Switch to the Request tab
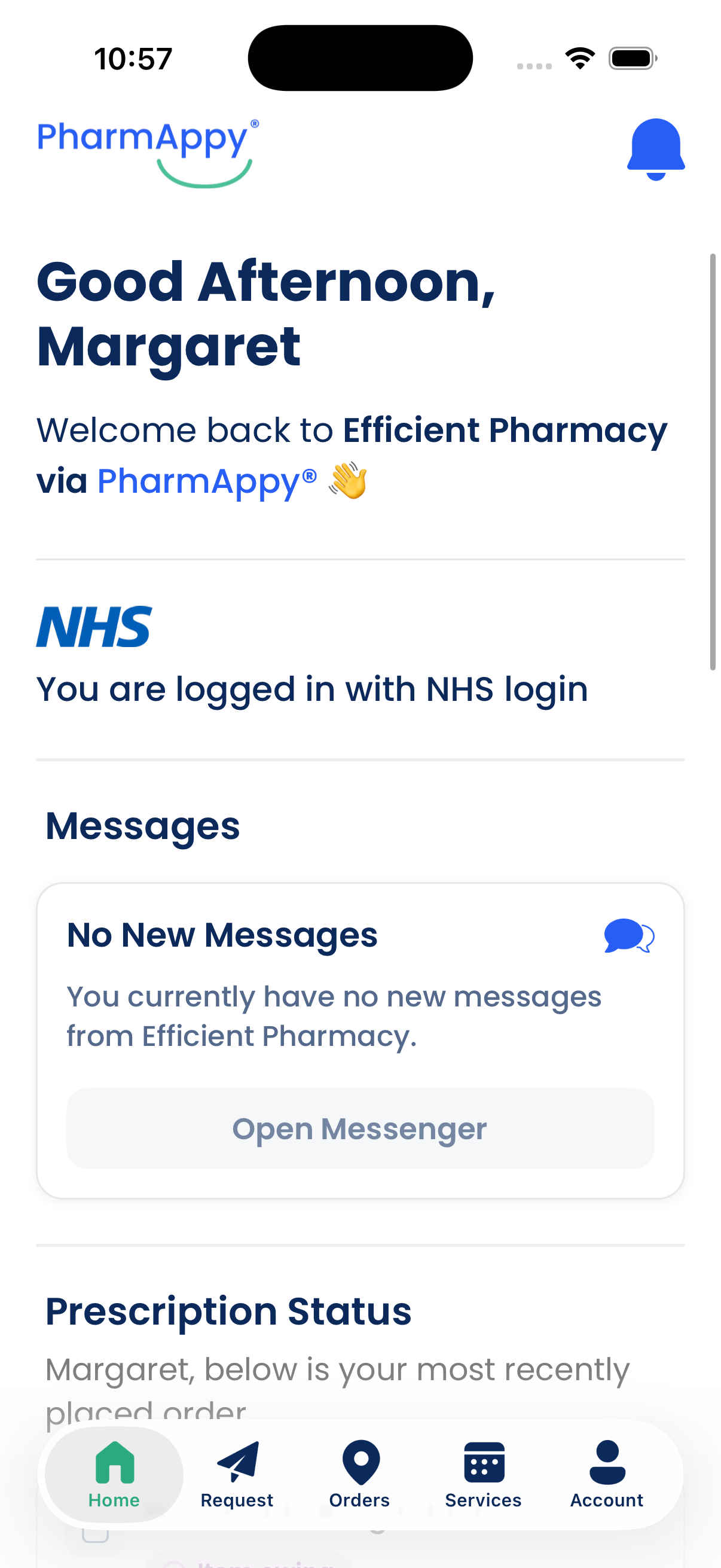721x1568 pixels. point(237,1474)
